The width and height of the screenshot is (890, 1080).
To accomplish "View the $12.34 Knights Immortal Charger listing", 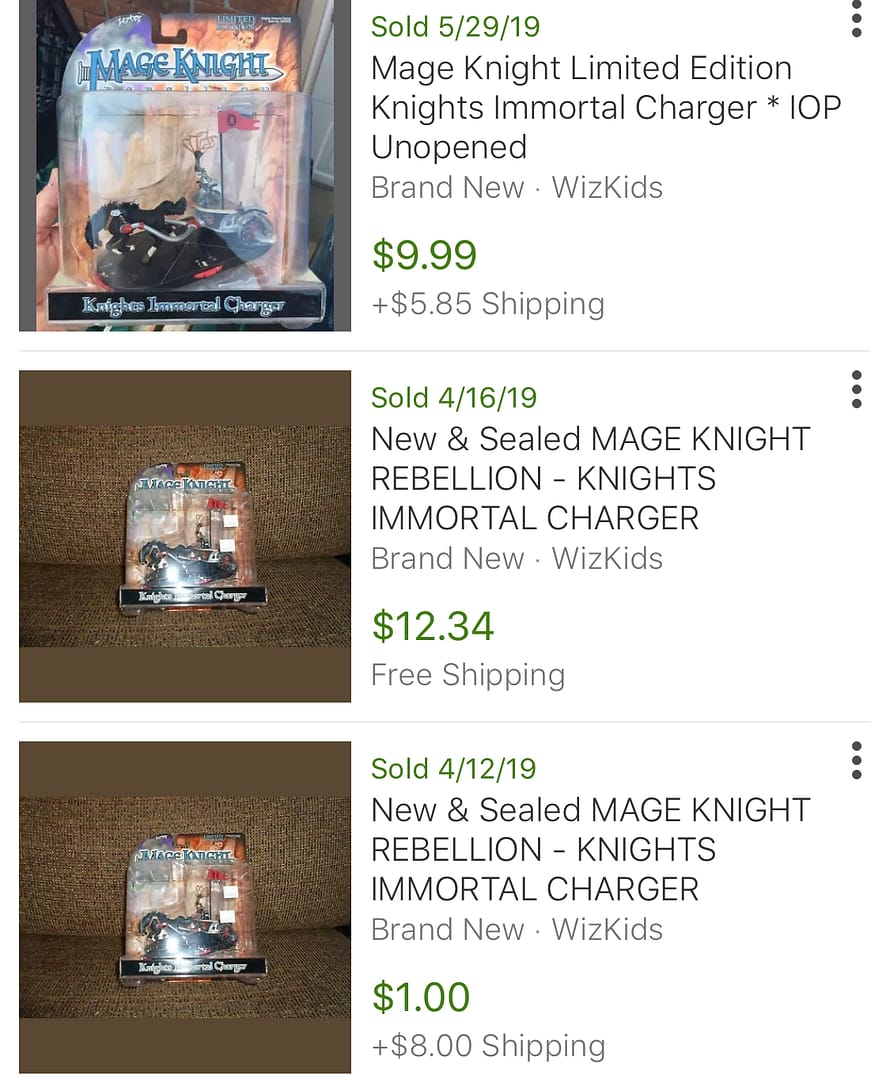I will (x=590, y=479).
